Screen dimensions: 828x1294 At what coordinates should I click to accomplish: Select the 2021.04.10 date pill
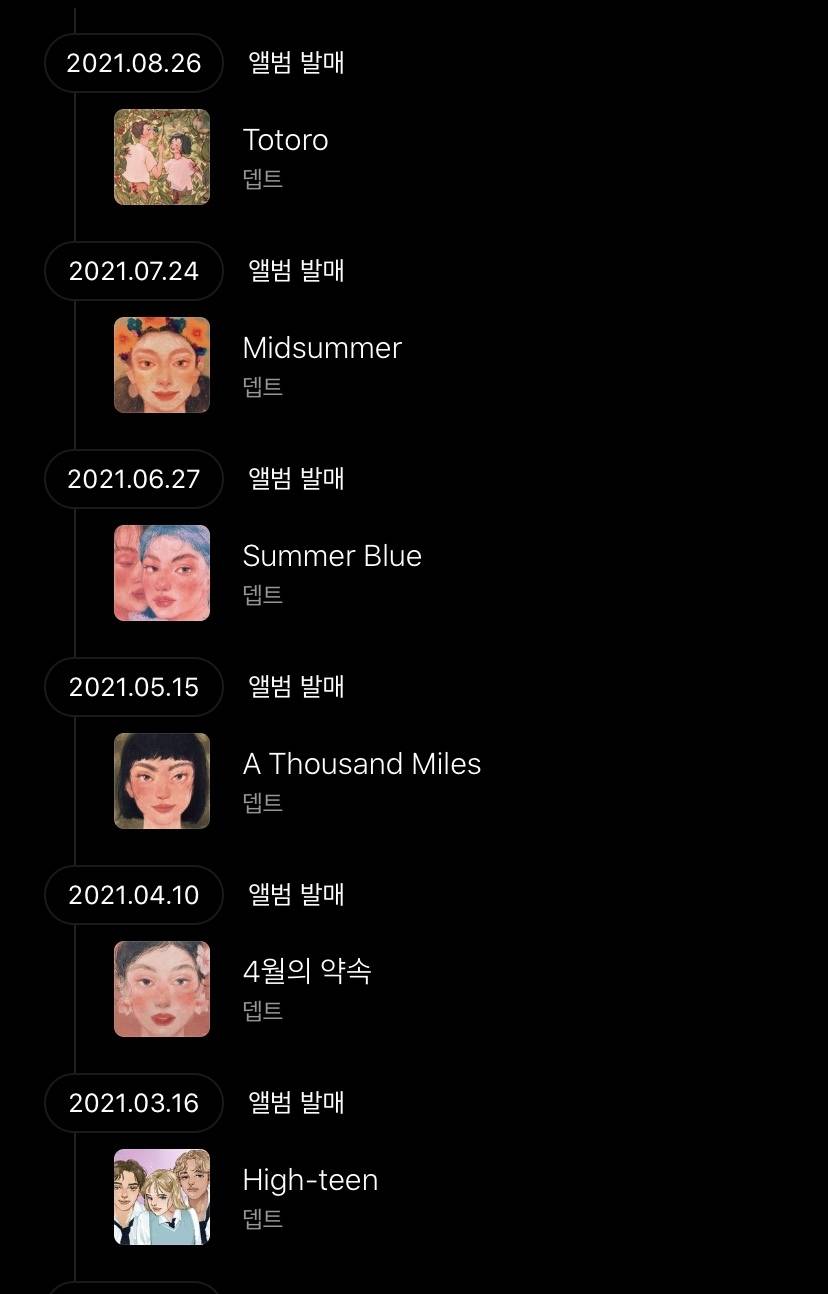(x=133, y=895)
